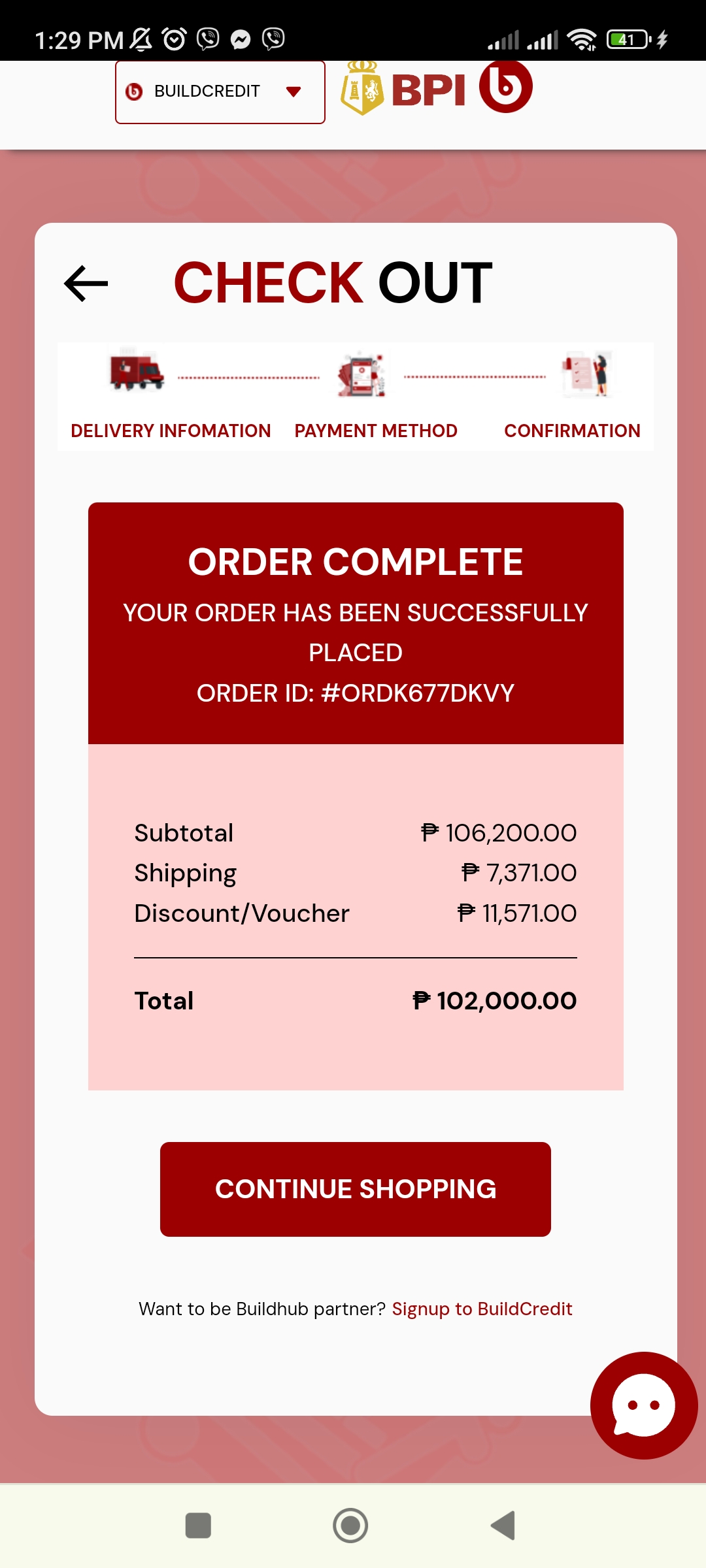Go back using the Check Out arrow
The width and height of the screenshot is (706, 1568).
86,284
